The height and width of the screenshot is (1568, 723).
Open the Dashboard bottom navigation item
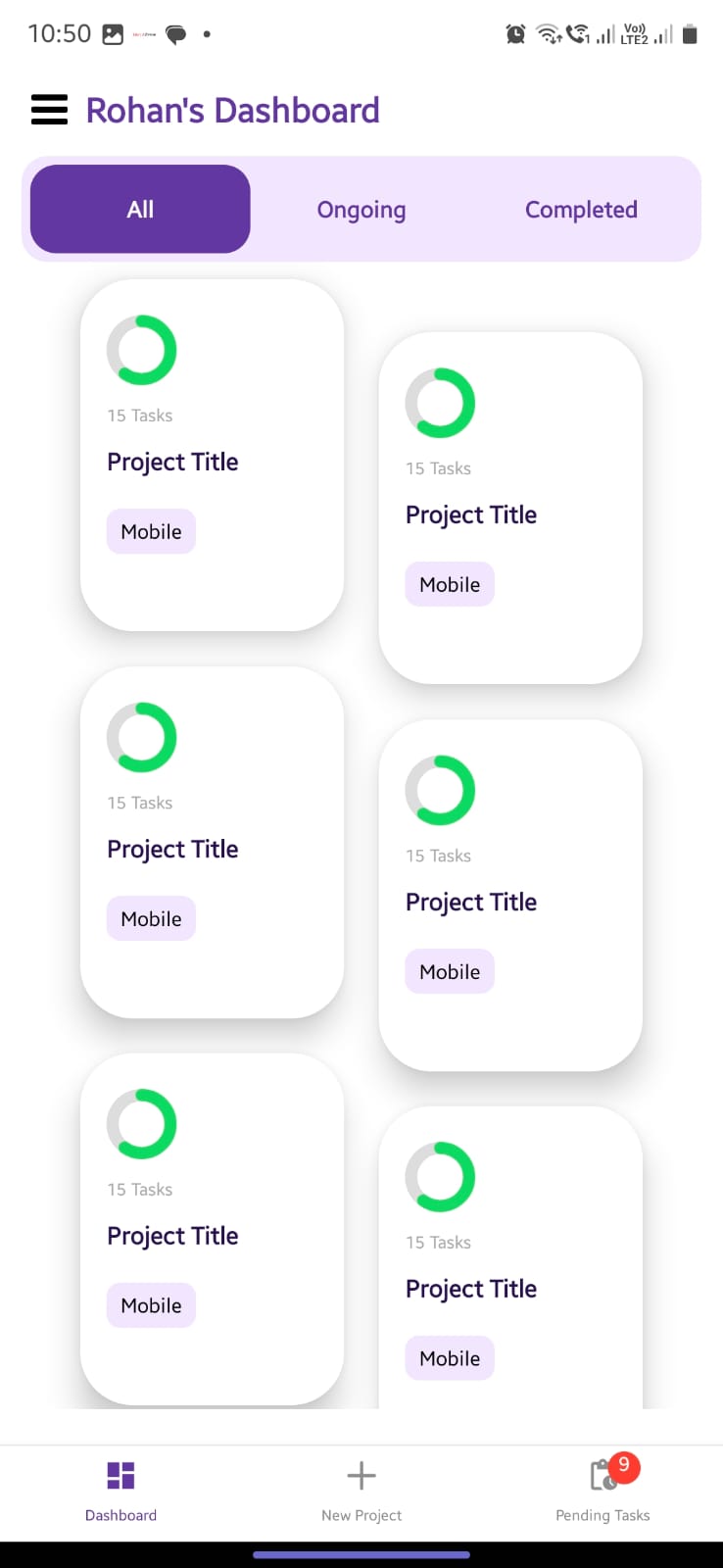tap(120, 1490)
